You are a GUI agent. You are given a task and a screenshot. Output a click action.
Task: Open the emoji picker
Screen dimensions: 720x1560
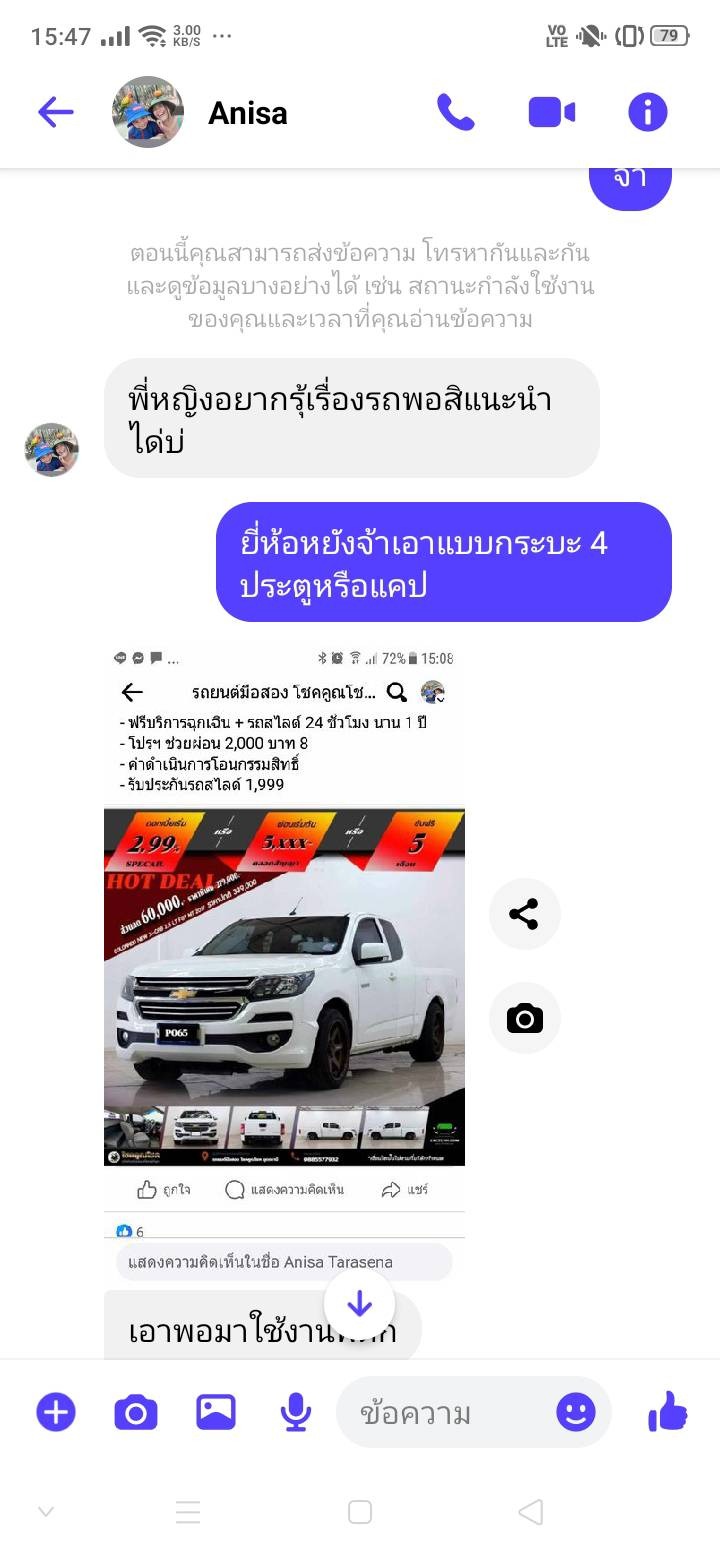tap(576, 1412)
